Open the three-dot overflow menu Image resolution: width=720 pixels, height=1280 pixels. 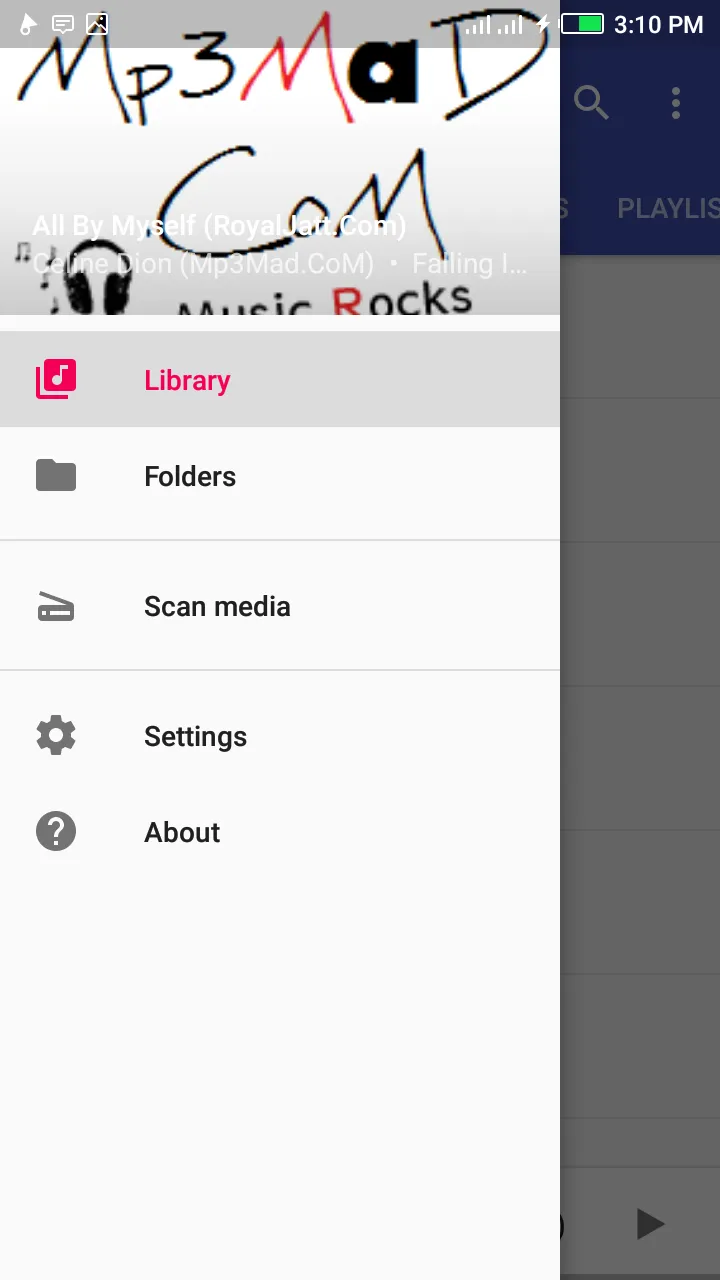(x=676, y=102)
